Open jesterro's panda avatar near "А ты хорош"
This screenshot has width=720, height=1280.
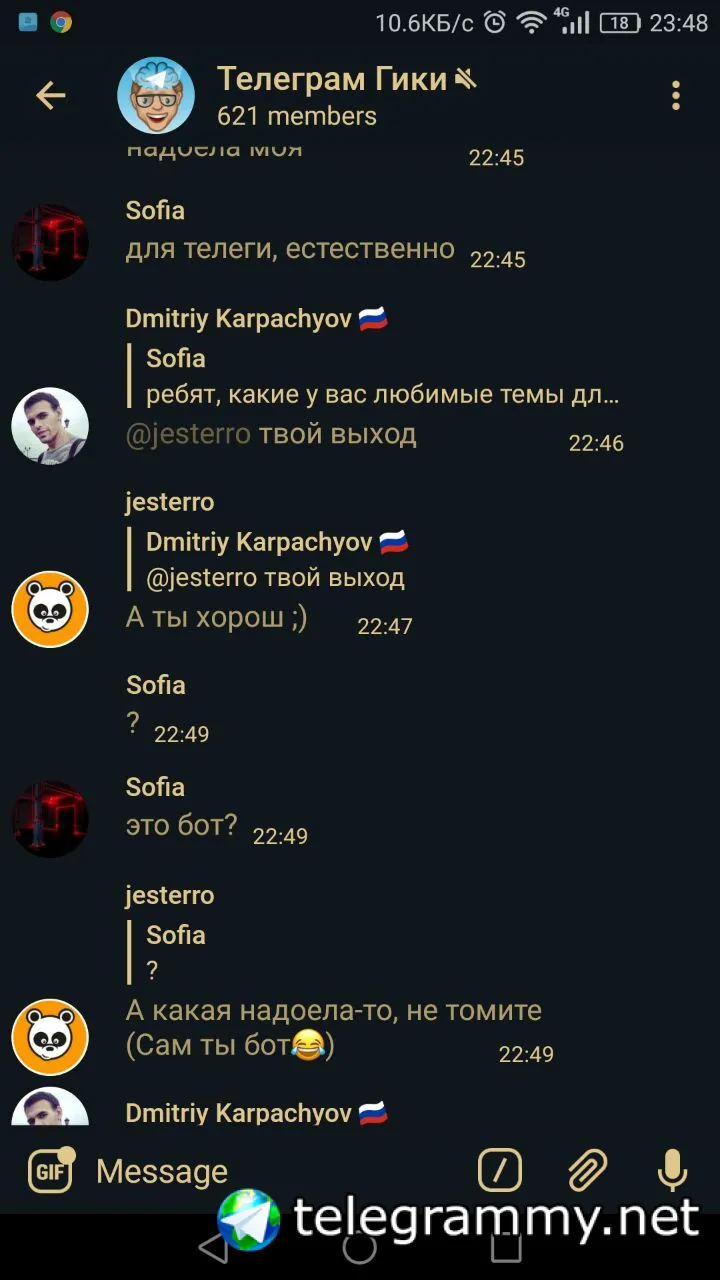(x=50, y=609)
